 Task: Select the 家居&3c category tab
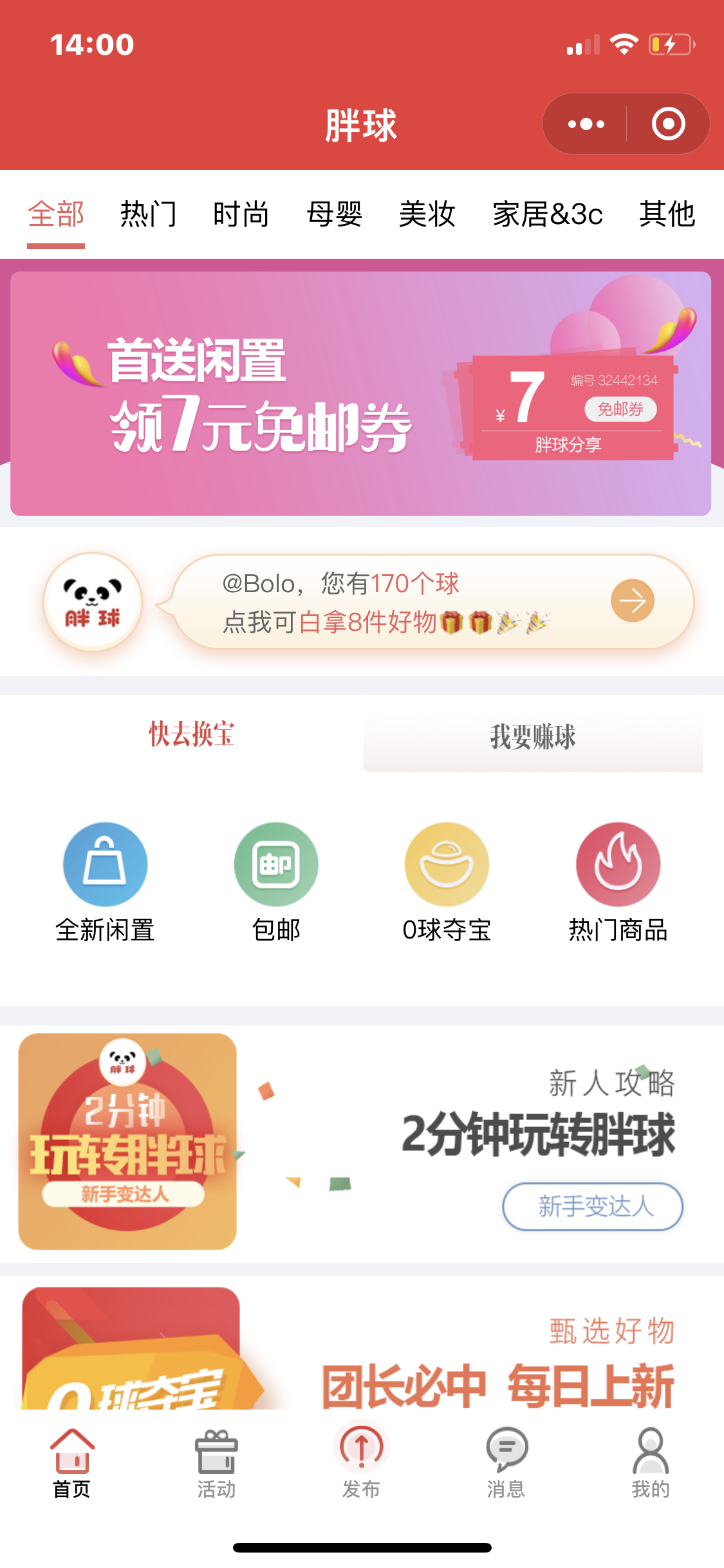coord(548,214)
